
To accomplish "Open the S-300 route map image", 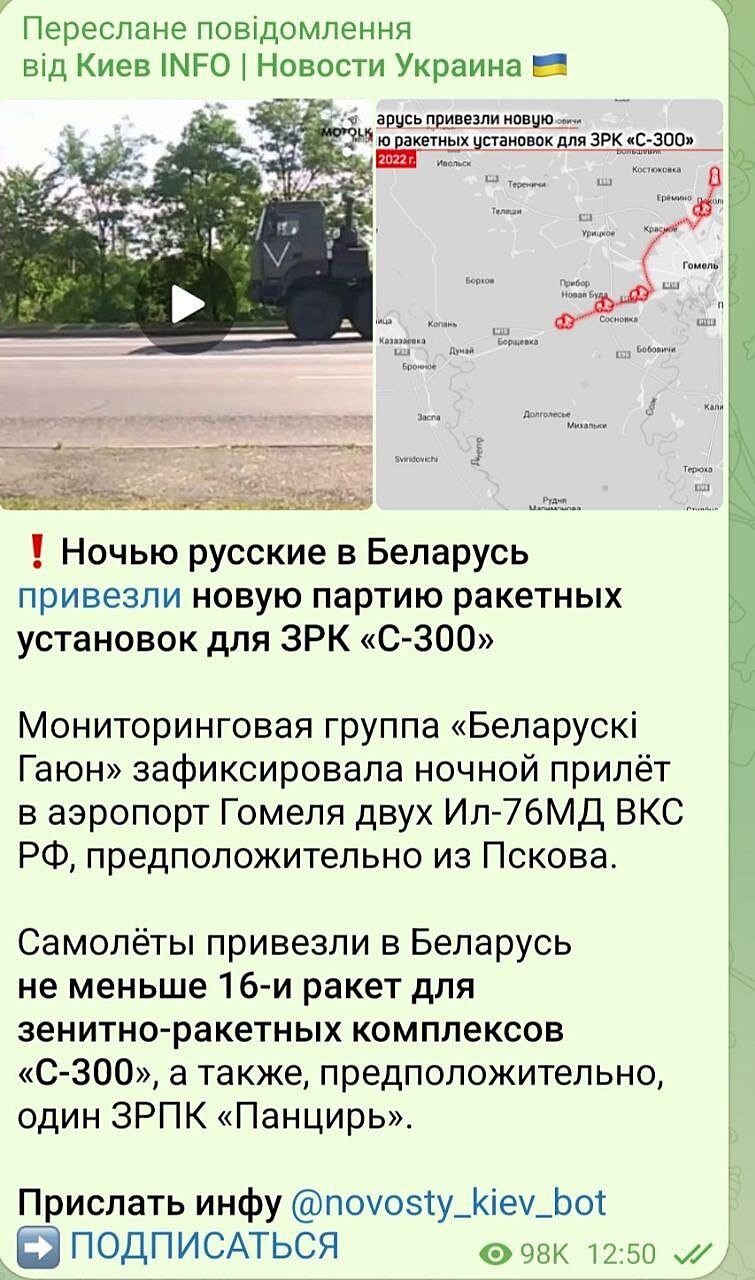I will [549, 304].
